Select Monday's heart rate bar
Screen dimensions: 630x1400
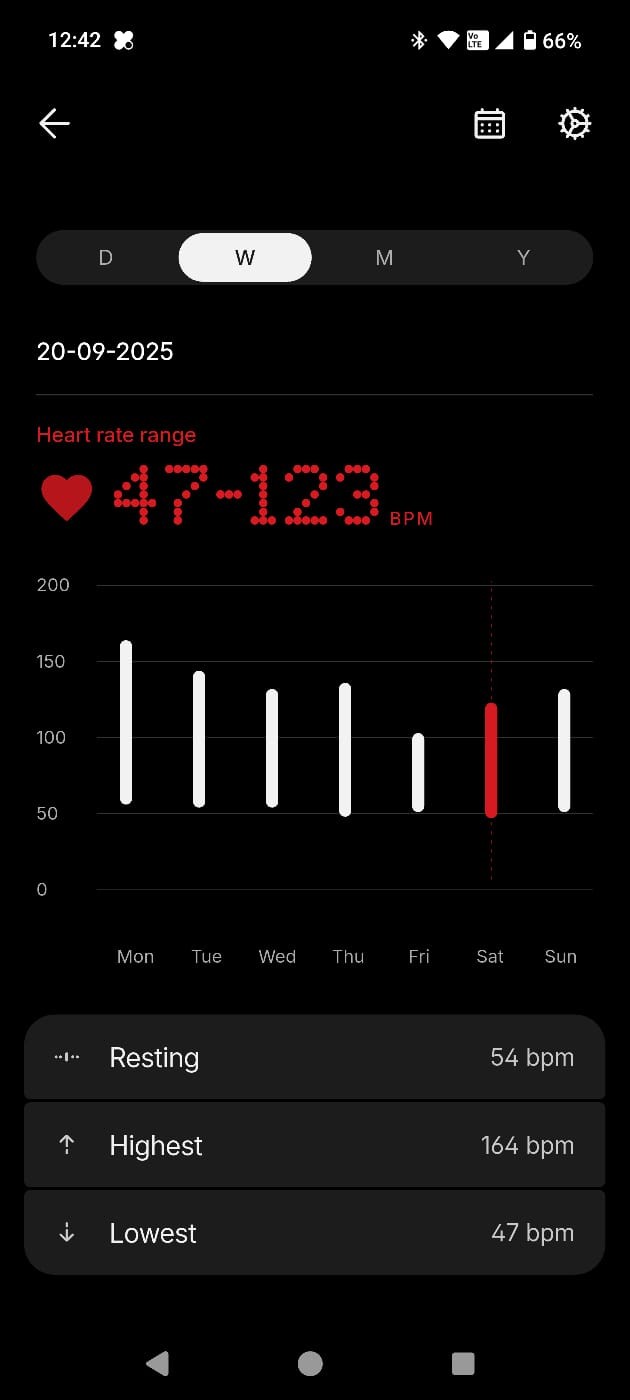[x=126, y=722]
